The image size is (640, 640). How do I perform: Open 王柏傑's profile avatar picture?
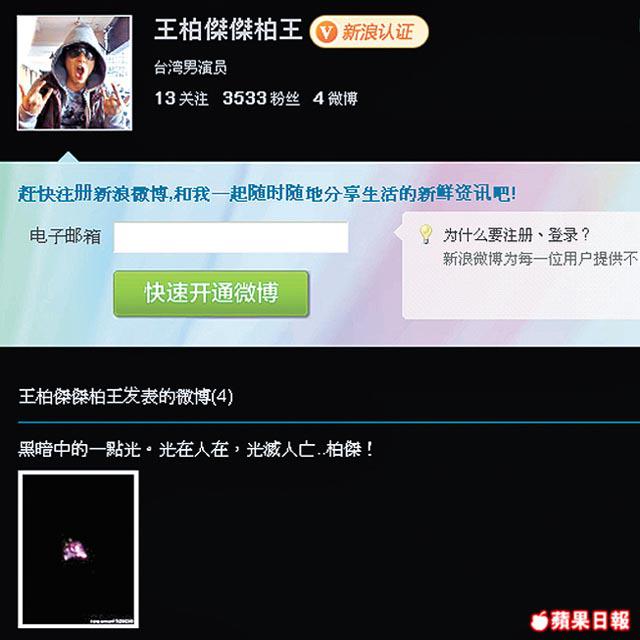tap(74, 72)
